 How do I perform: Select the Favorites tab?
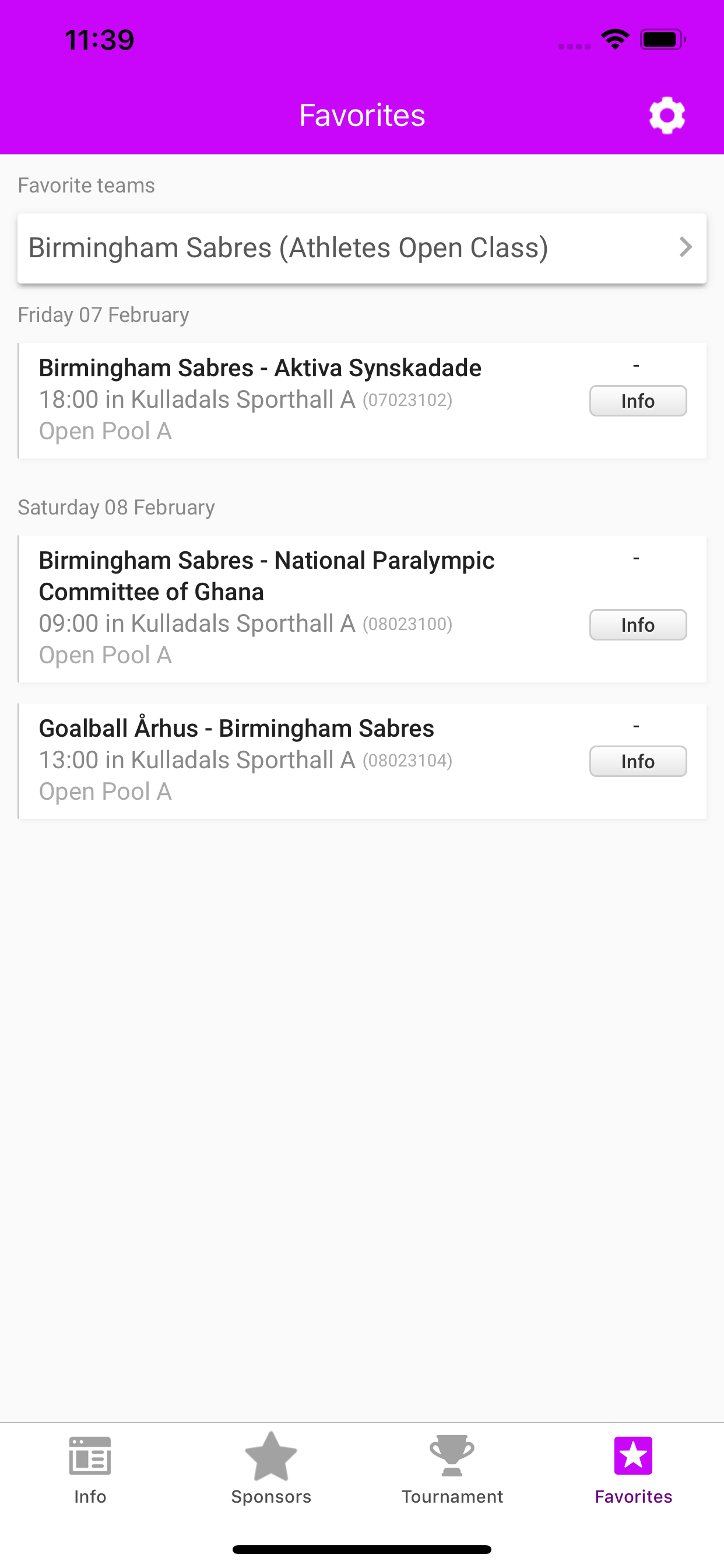point(633,1468)
